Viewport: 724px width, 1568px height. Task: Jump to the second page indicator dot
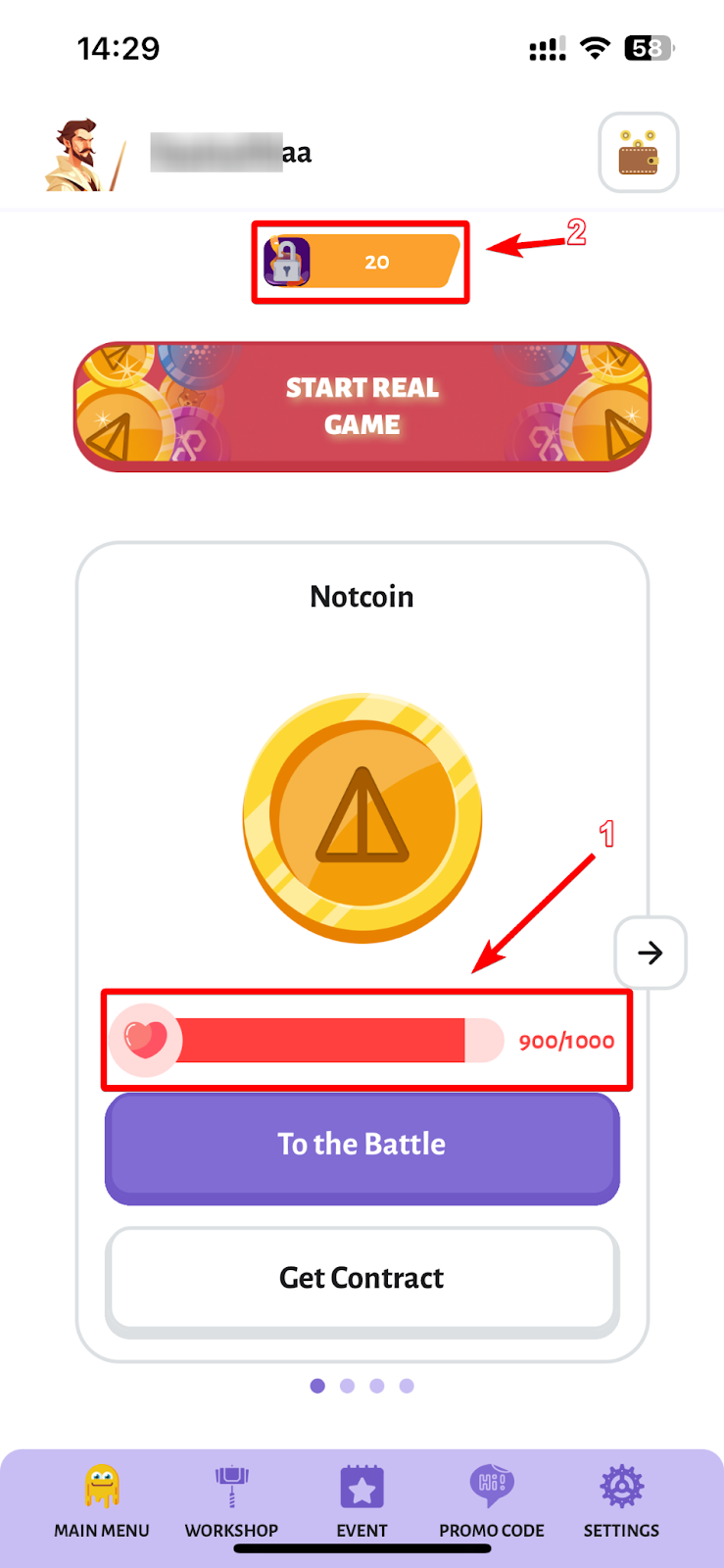click(x=347, y=1386)
